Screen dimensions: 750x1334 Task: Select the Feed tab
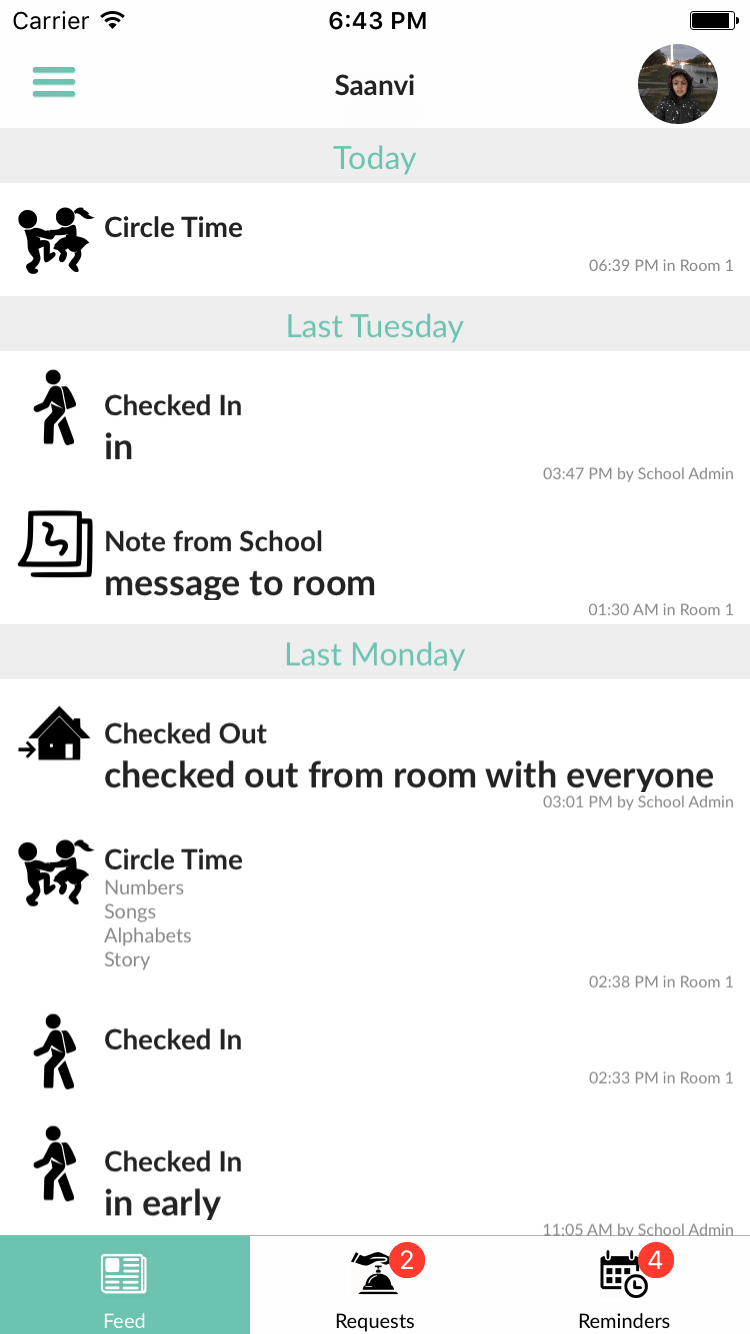tap(125, 1285)
